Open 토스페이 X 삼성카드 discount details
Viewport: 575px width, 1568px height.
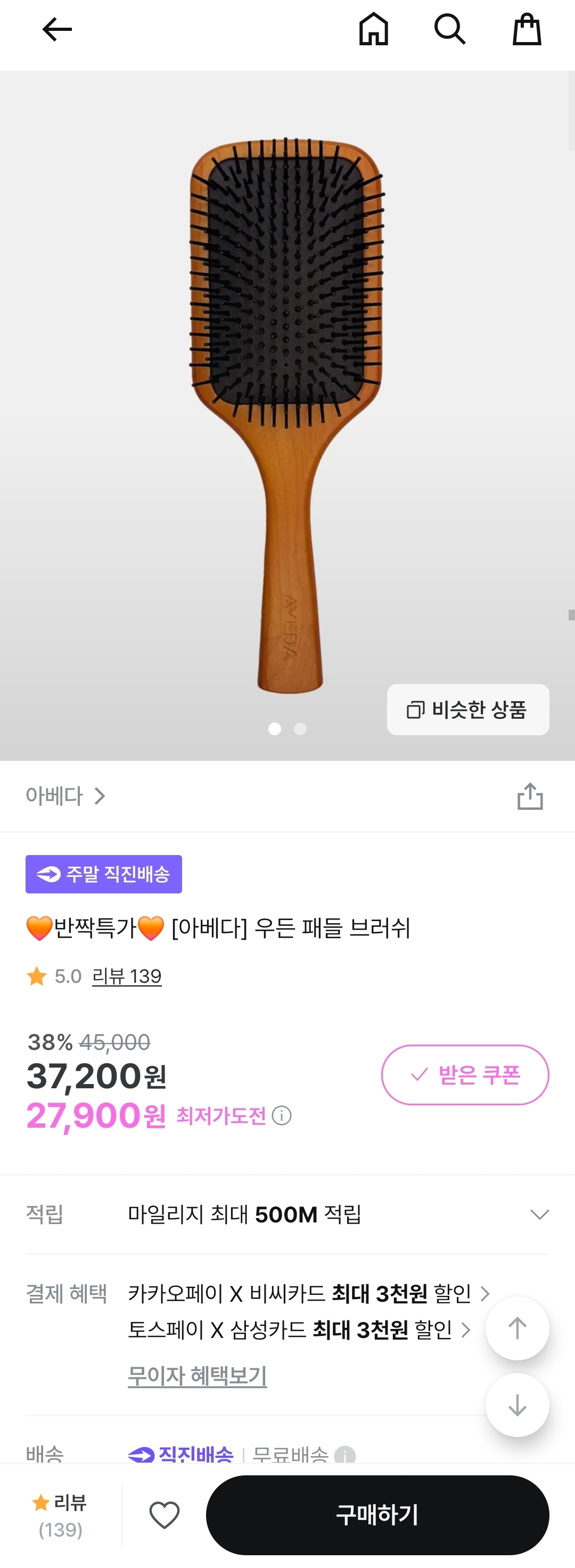(299, 1330)
